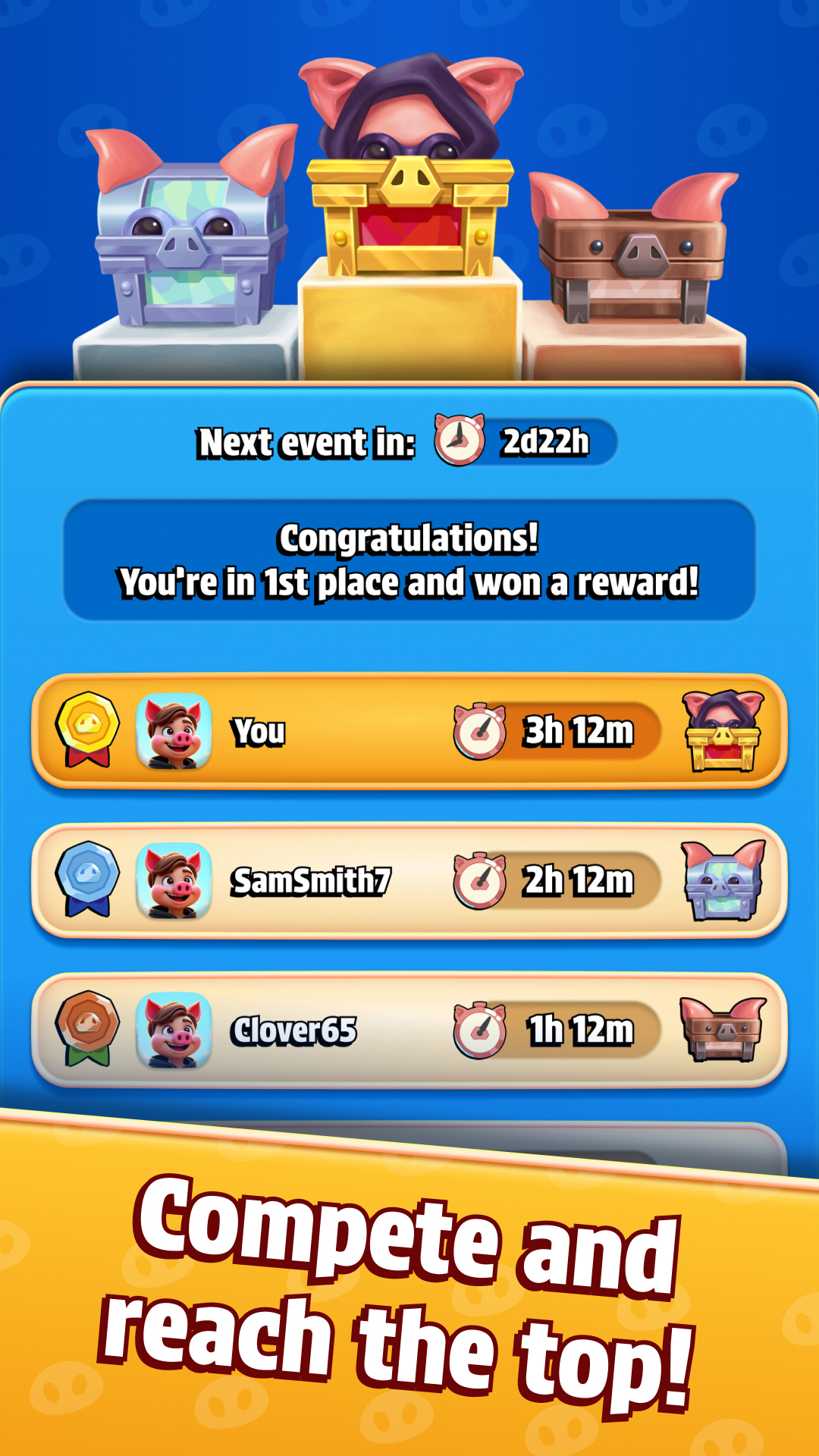This screenshot has height=1456, width=819.
Task: Select the highlighted You leaderboard row
Action: click(409, 730)
